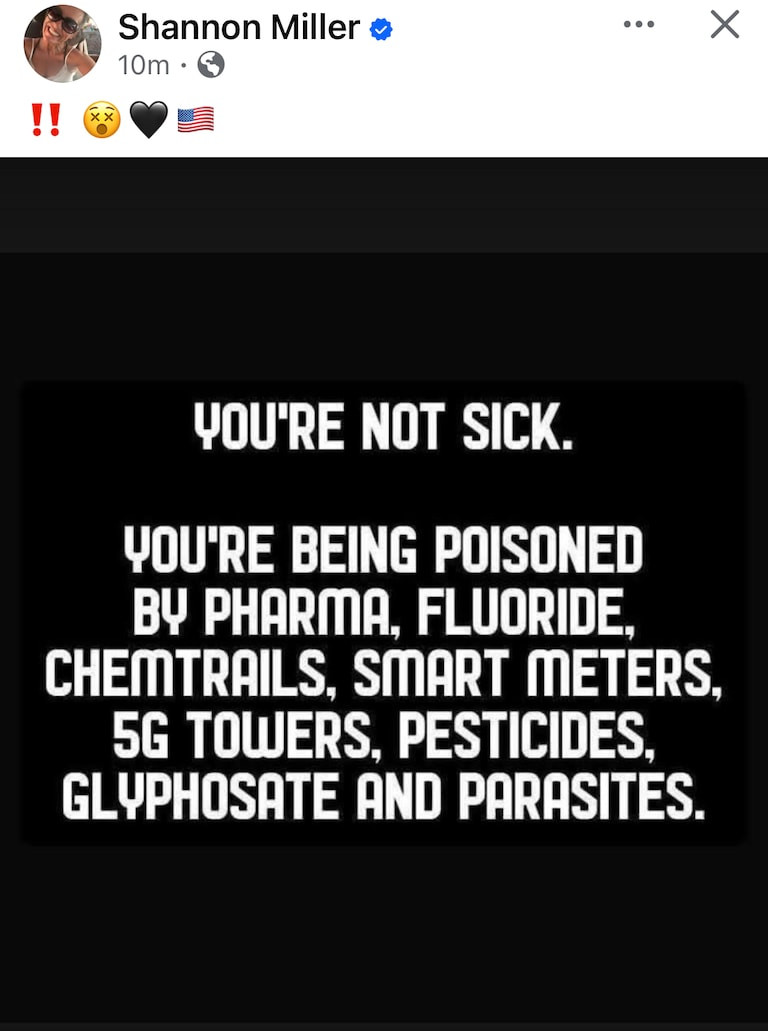Open the shared 'You're not sick' image
This screenshot has height=1031, width=768.
pyautogui.click(x=384, y=610)
